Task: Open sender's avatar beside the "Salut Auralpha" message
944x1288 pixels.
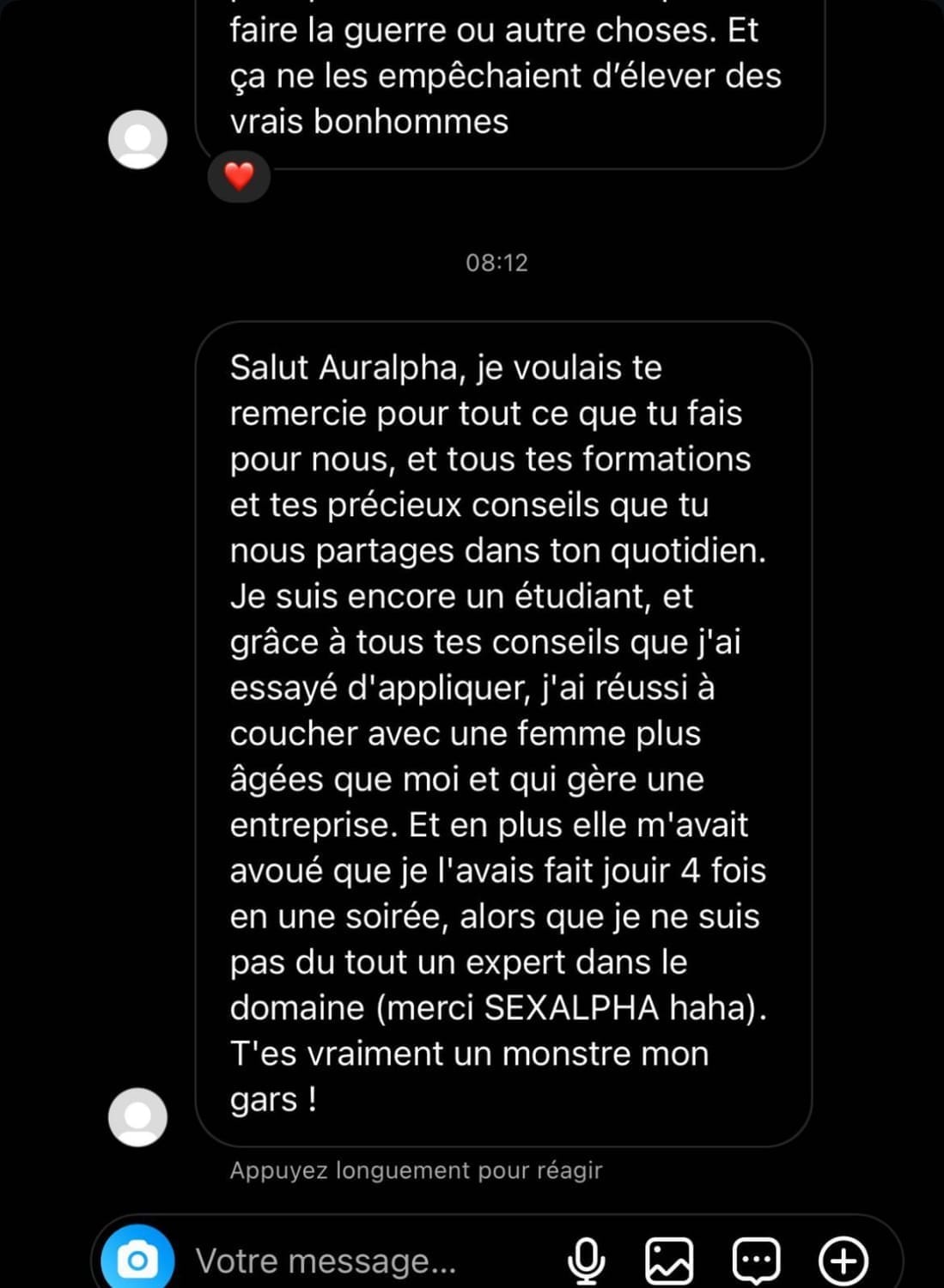Action: (x=137, y=1117)
